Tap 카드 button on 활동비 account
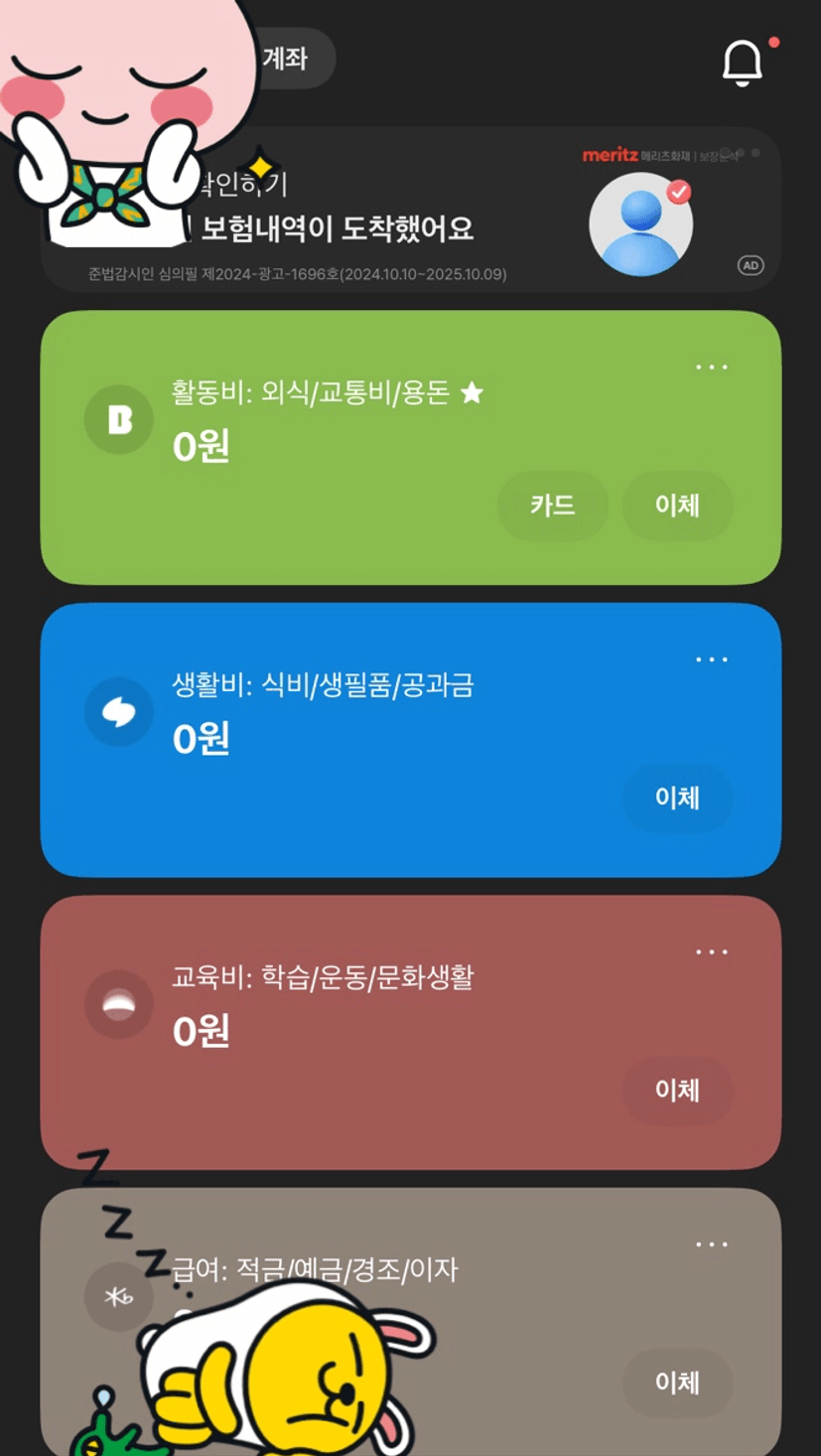 (552, 506)
